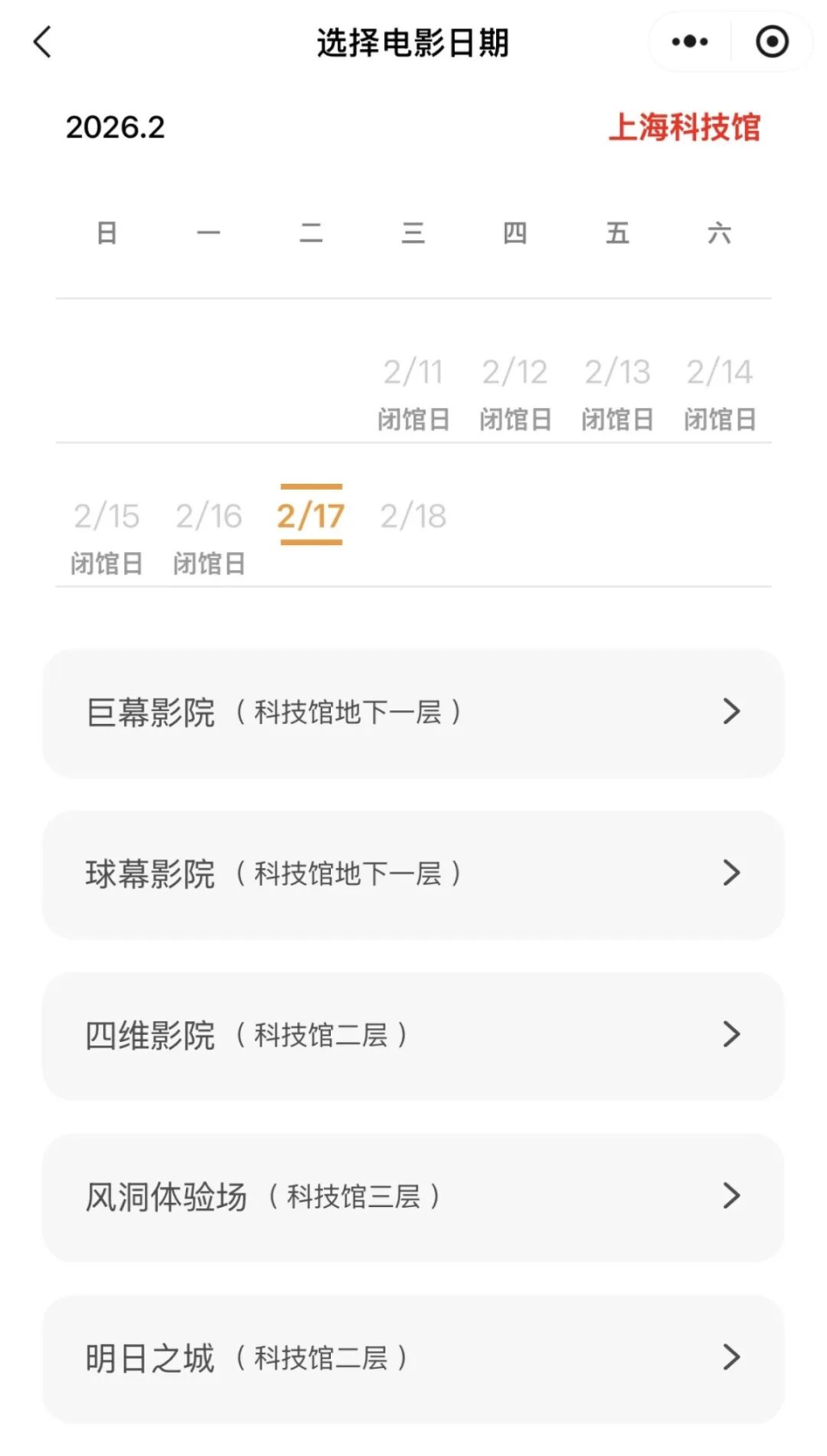Select the date 2/18
The width and height of the screenshot is (827, 1456).
click(413, 515)
